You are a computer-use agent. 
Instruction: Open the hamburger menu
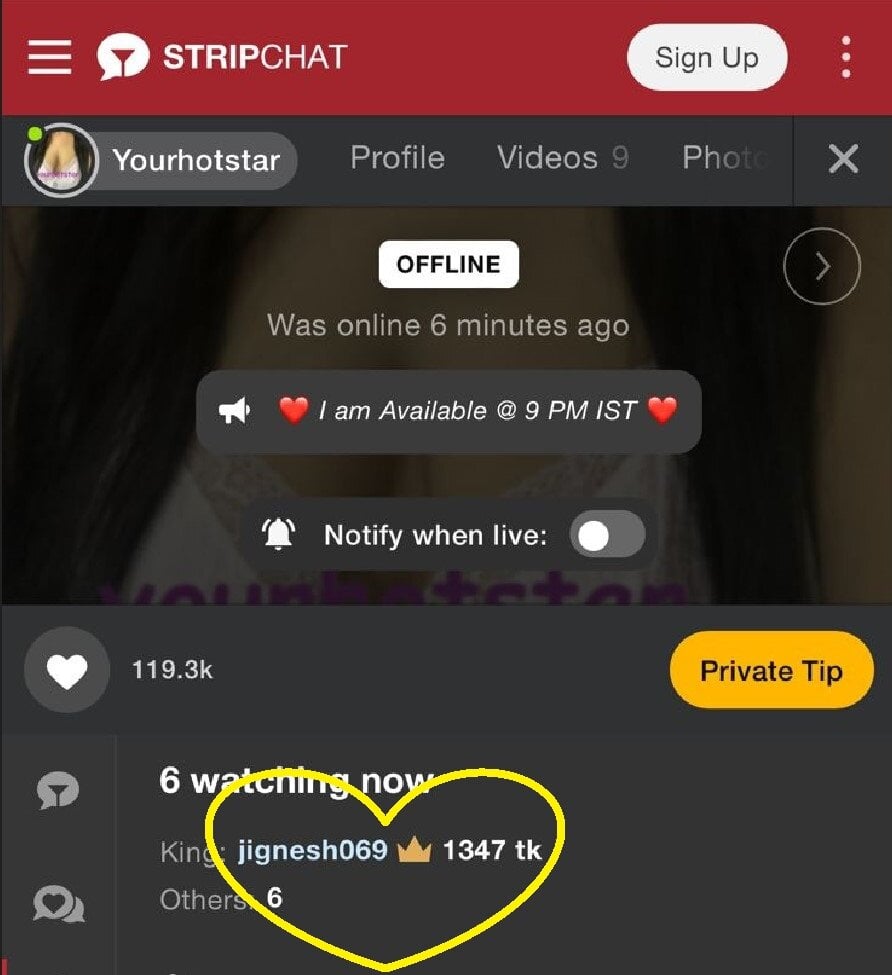point(49,57)
